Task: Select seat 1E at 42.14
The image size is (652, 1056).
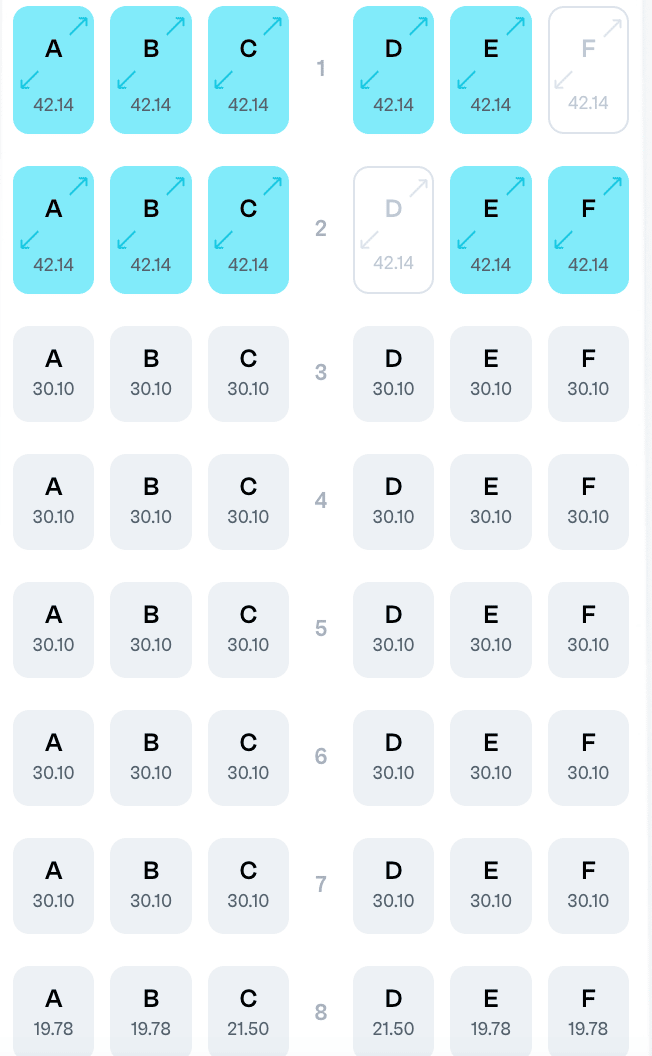Action: coord(490,70)
